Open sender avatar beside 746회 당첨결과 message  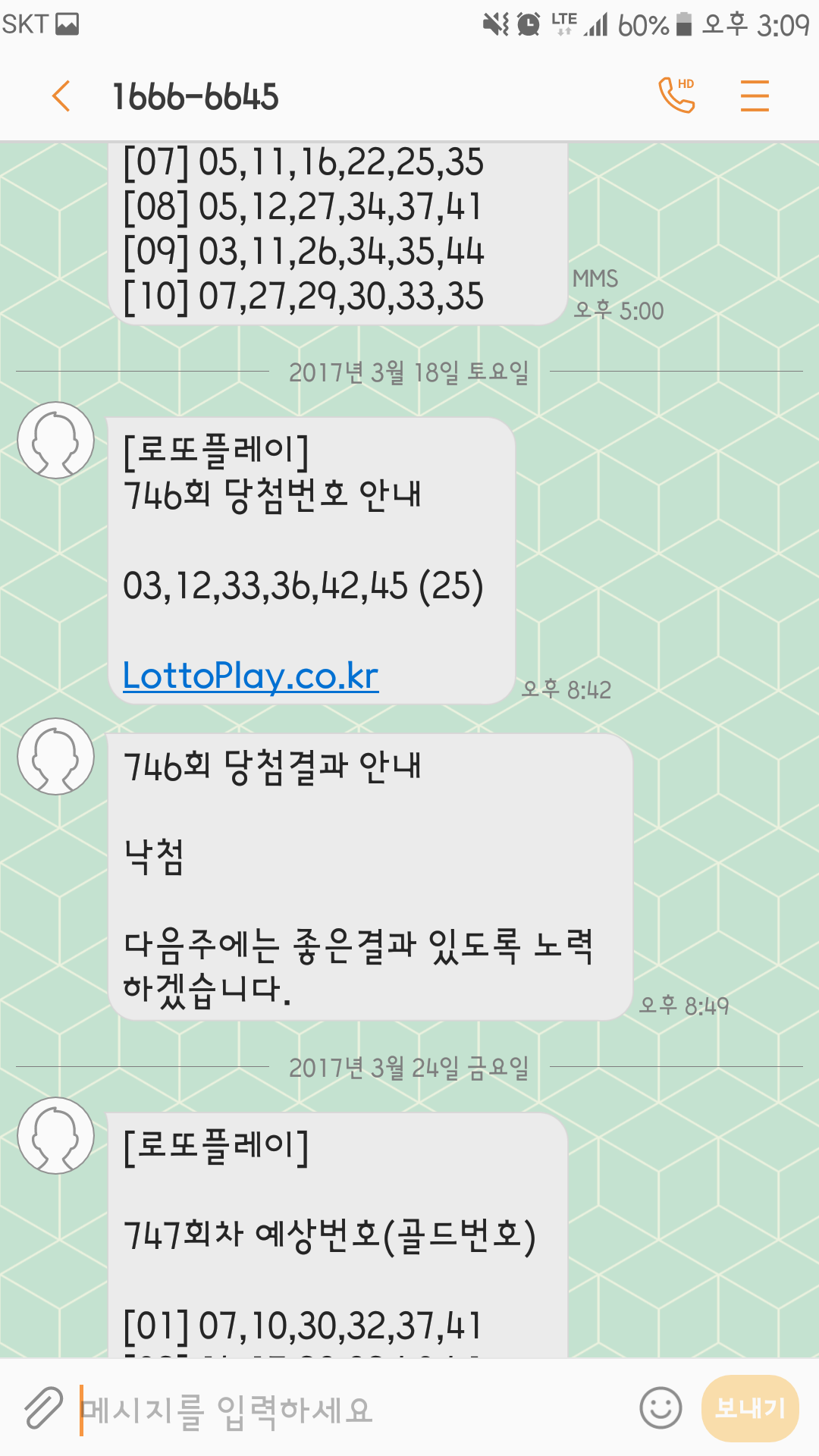(x=56, y=757)
